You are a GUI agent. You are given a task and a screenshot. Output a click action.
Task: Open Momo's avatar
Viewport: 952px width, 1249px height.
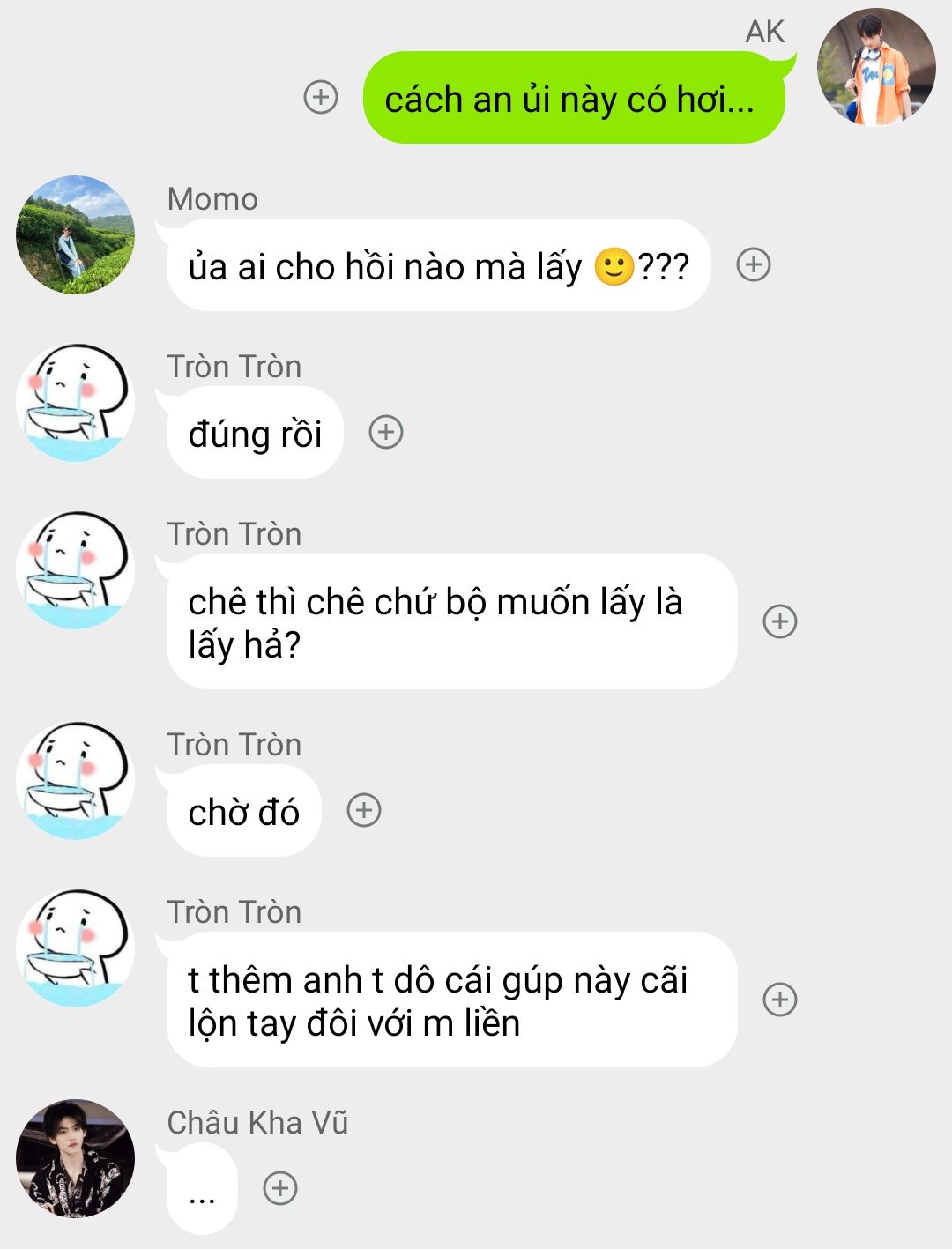(x=76, y=234)
